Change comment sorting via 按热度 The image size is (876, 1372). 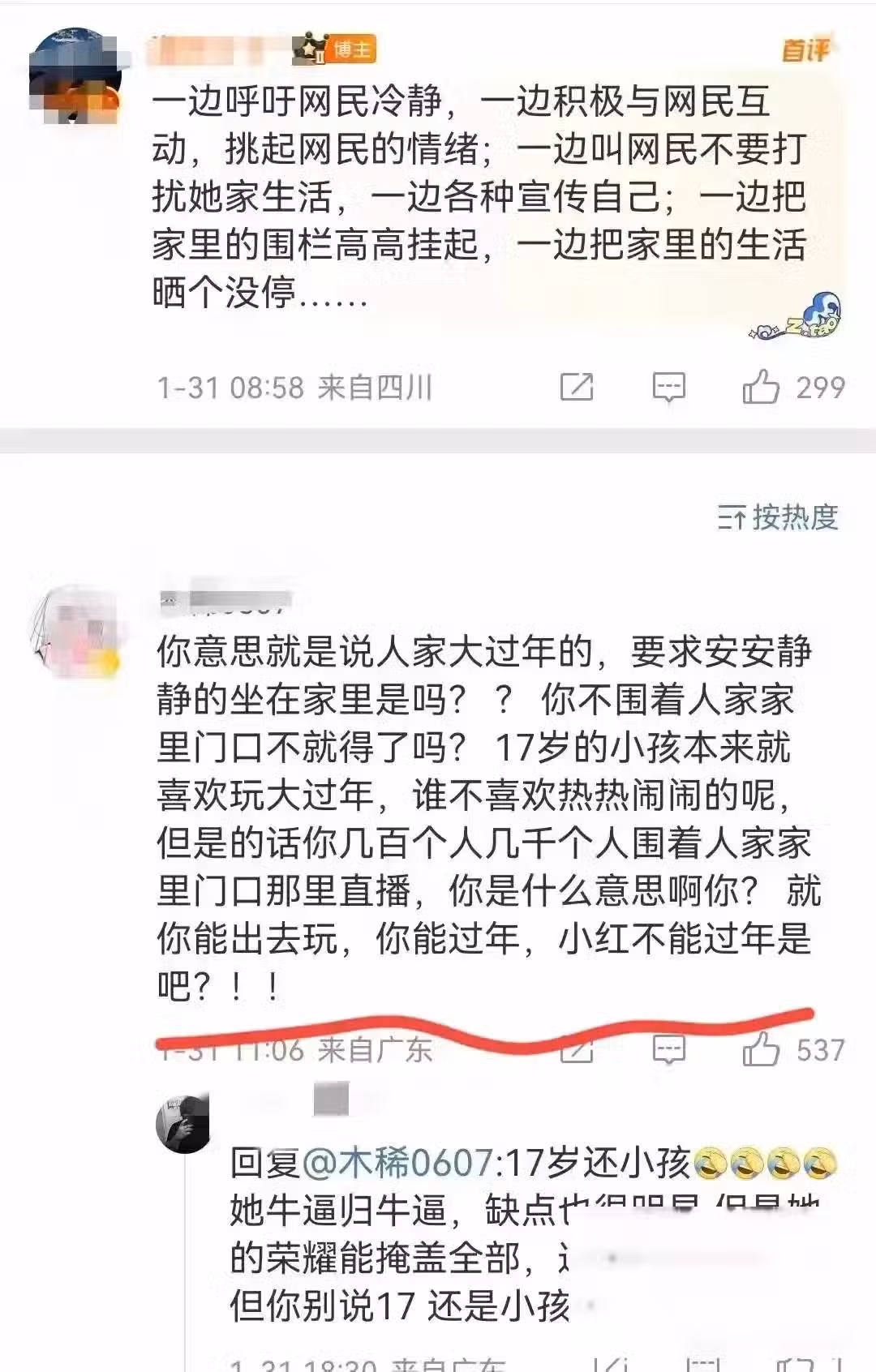777,517
